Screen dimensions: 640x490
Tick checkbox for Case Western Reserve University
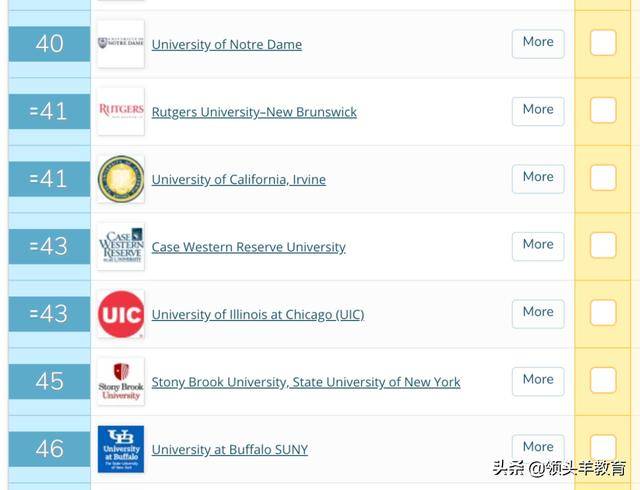[x=603, y=245]
